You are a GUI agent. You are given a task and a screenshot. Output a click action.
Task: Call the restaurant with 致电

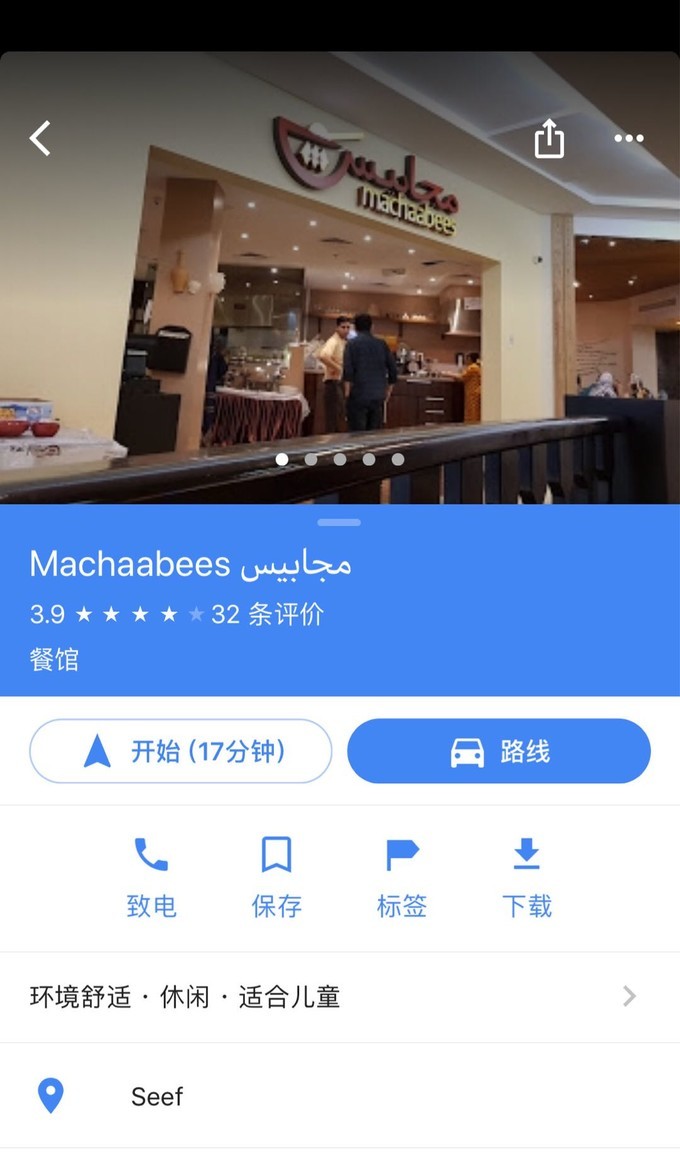click(151, 877)
